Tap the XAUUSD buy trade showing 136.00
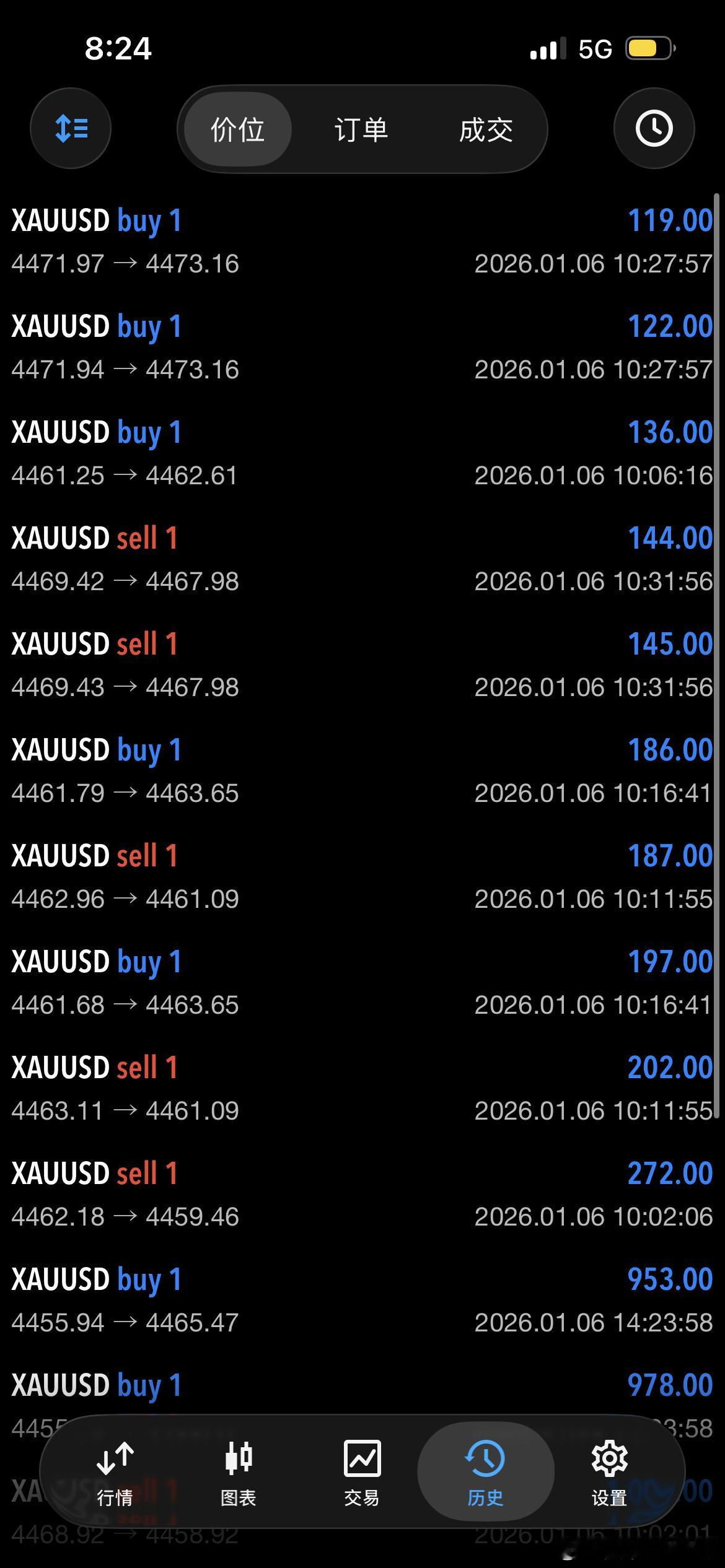Screen dimensions: 725x1568 tap(362, 454)
